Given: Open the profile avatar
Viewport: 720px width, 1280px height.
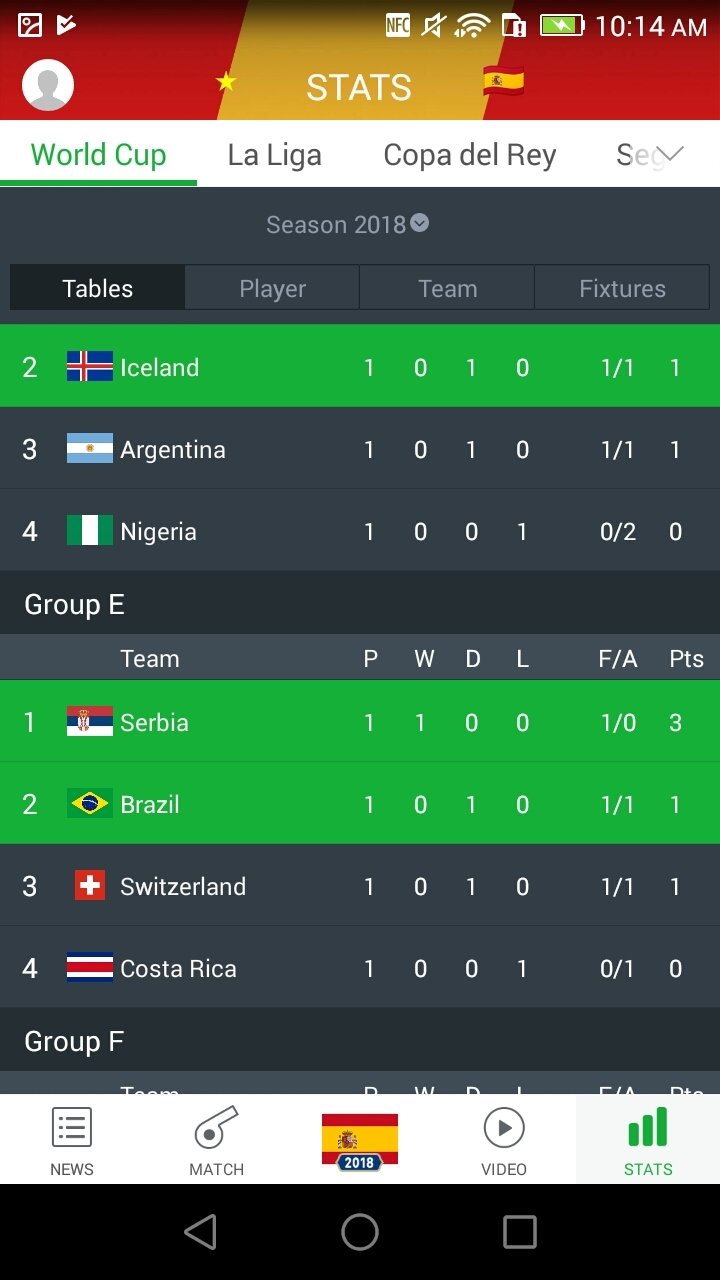Looking at the screenshot, I should (x=48, y=85).
